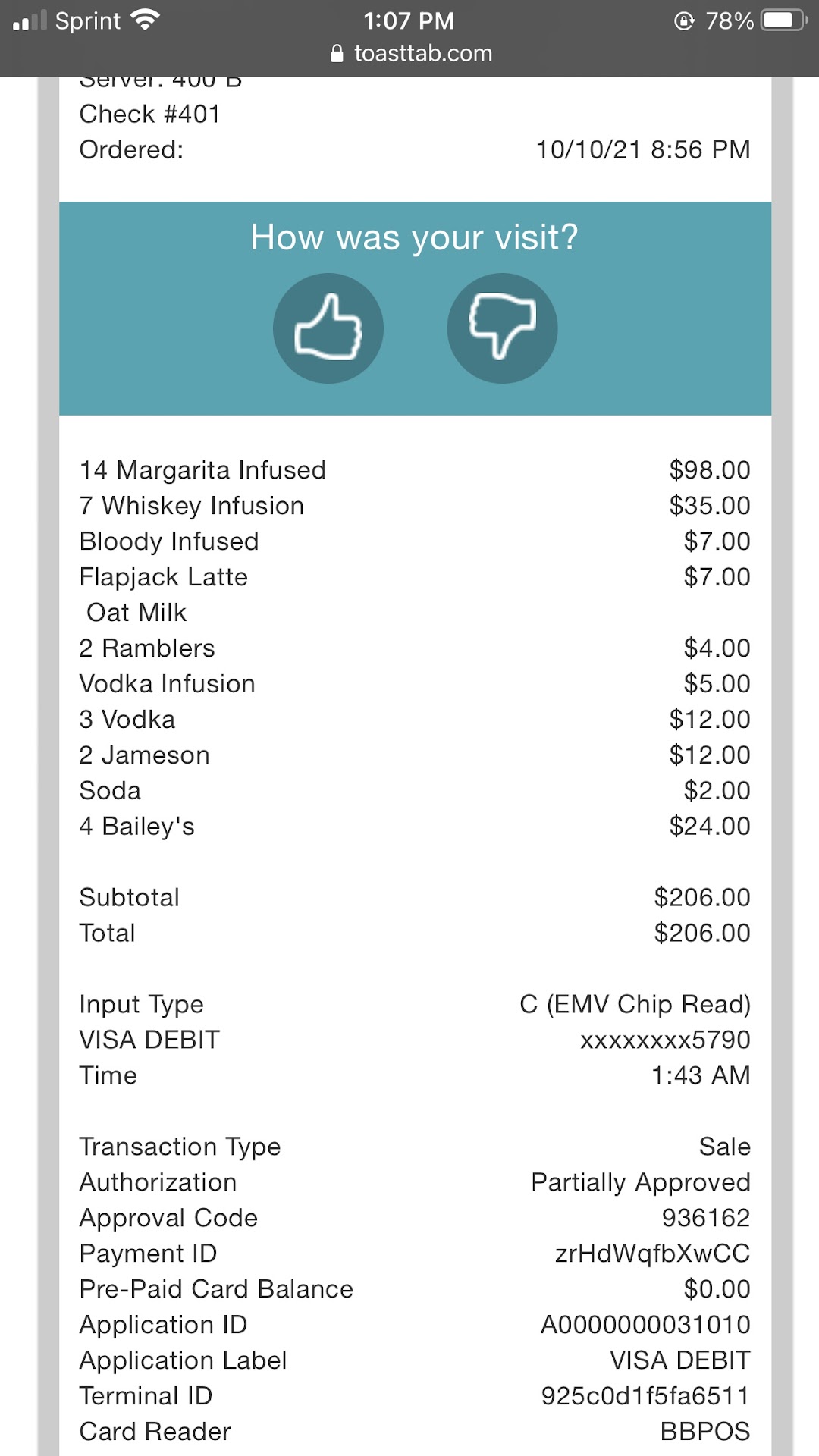Rate the visit with thumbs down
819x1456 pixels.
[502, 328]
